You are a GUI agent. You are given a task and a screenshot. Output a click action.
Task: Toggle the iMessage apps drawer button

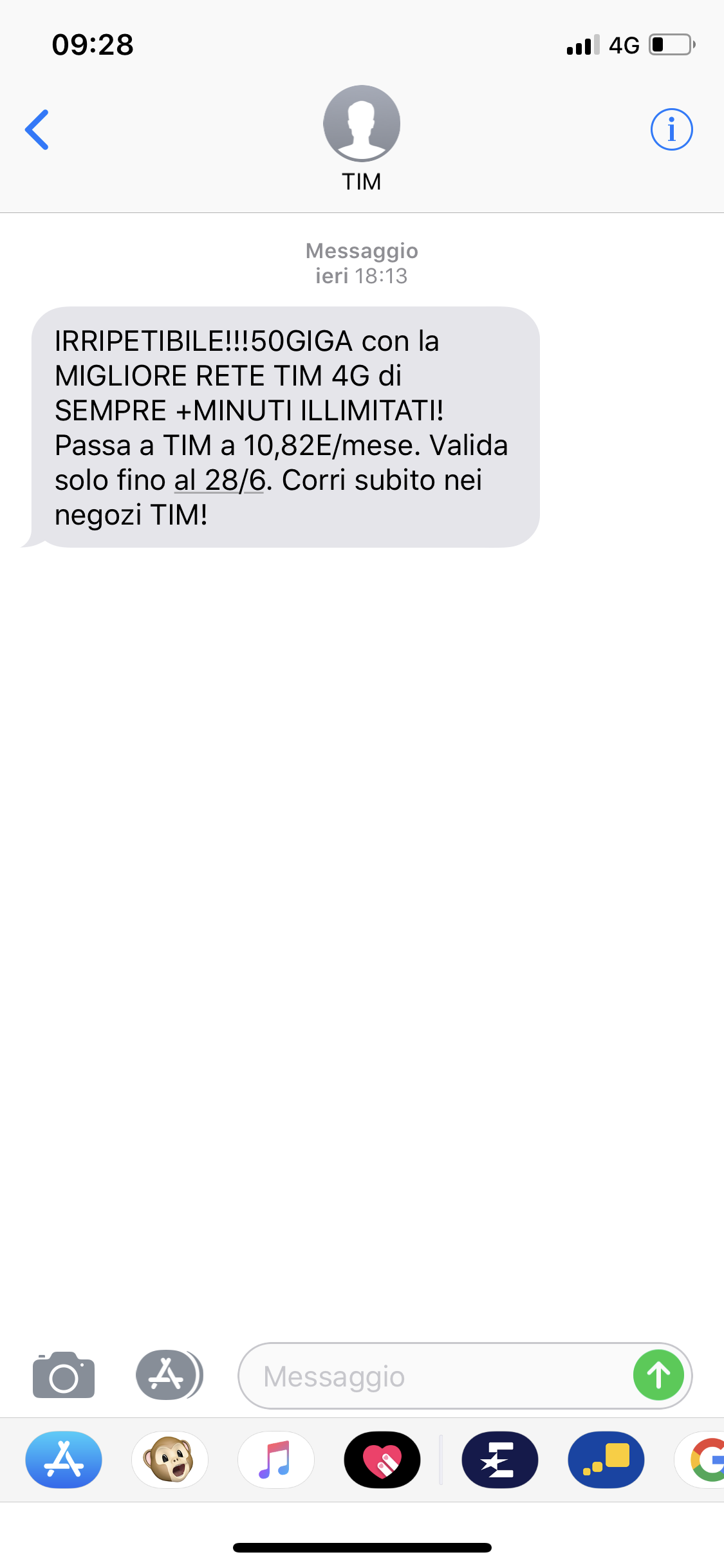coord(169,1375)
